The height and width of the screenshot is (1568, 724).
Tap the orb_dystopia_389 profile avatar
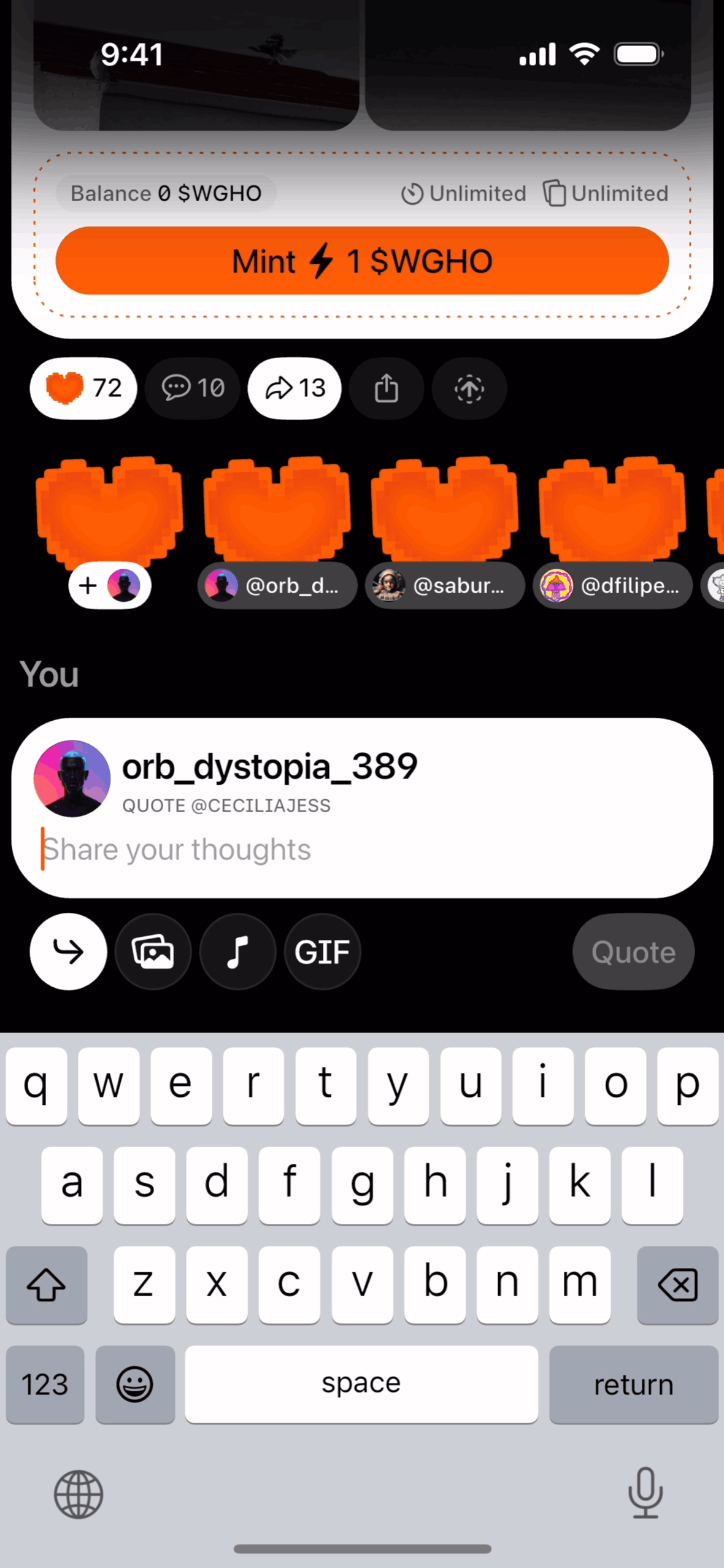[72, 778]
